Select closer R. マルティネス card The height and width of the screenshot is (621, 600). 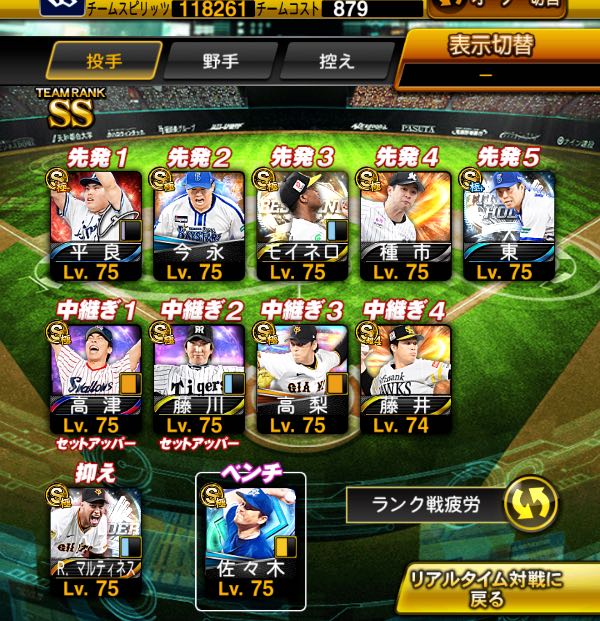coord(96,543)
